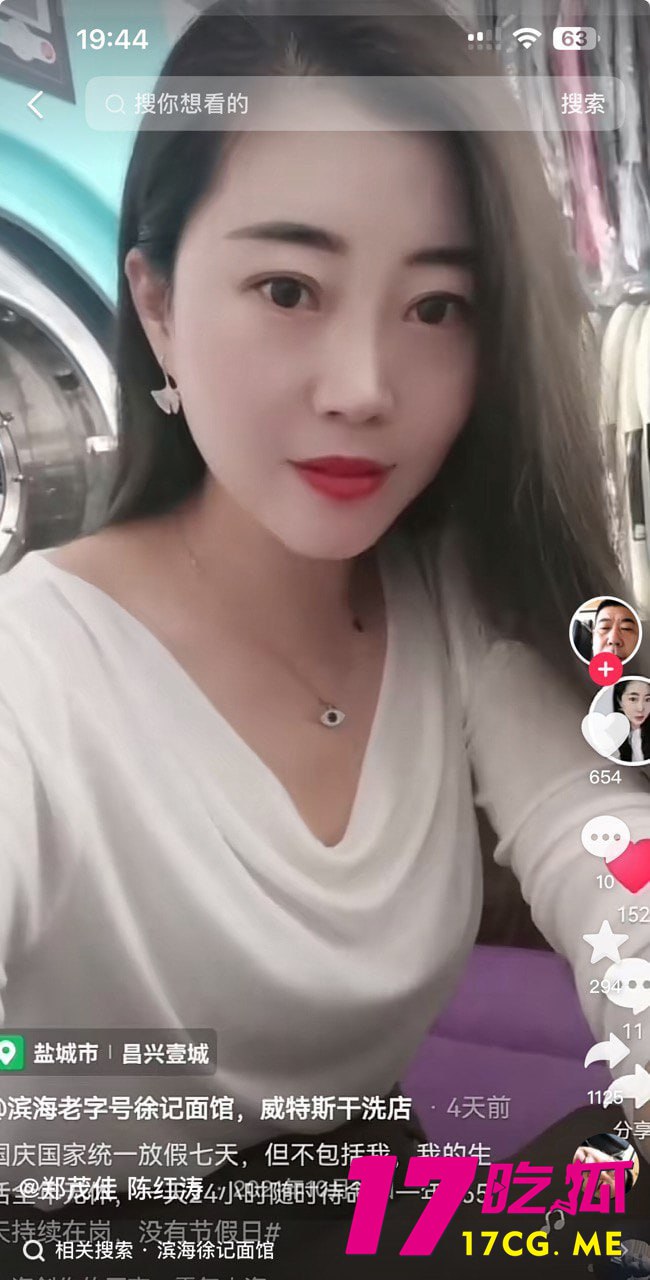
Task: Favorite this video with the star
Action: [605, 943]
